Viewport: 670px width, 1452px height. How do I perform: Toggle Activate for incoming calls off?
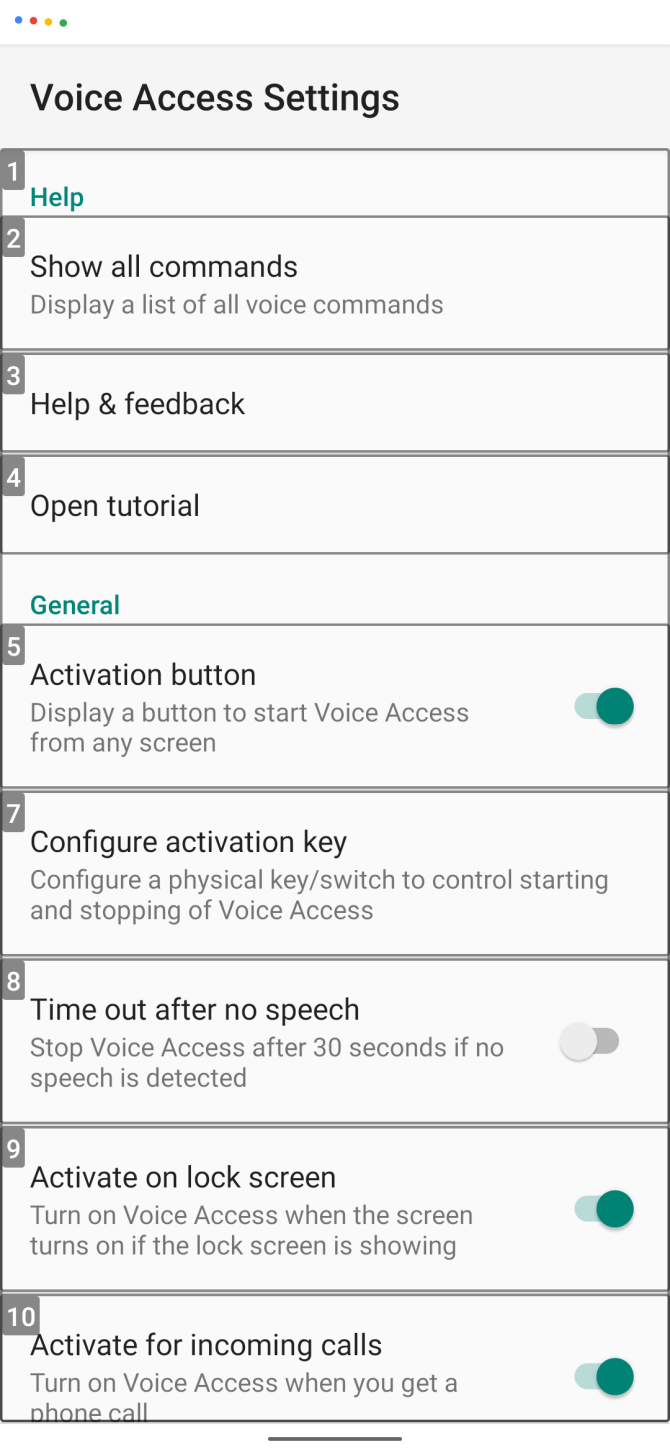click(604, 1376)
